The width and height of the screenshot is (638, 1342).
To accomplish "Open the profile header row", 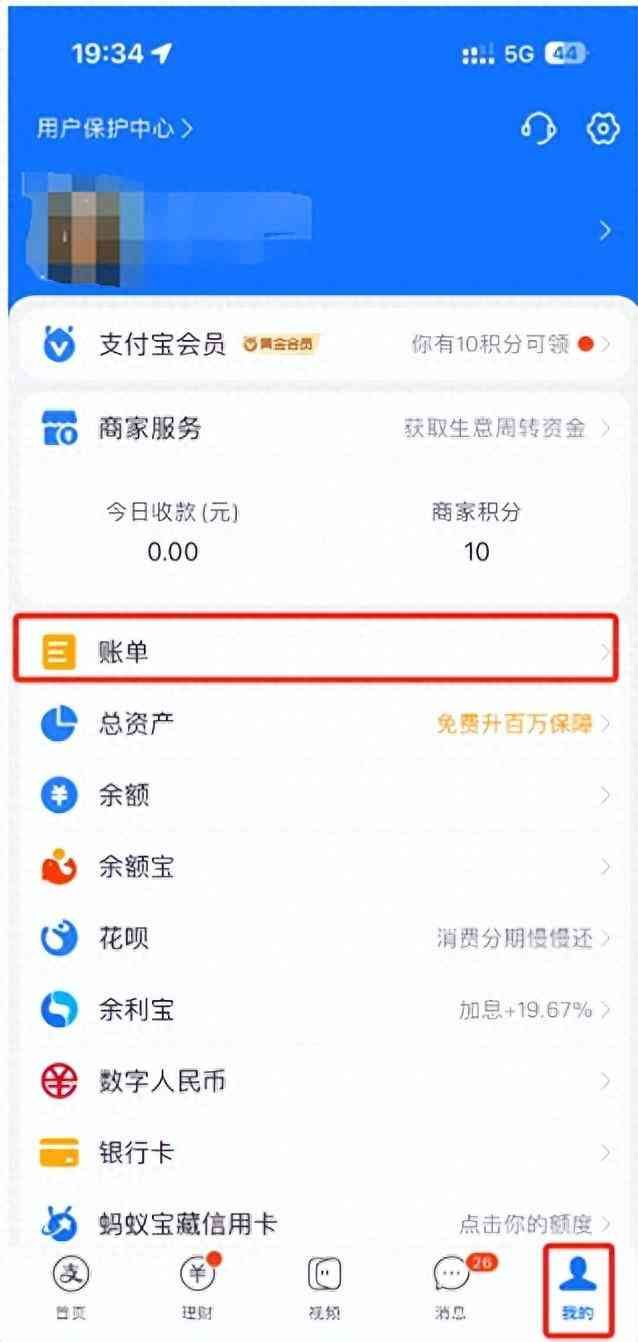I will (x=320, y=231).
